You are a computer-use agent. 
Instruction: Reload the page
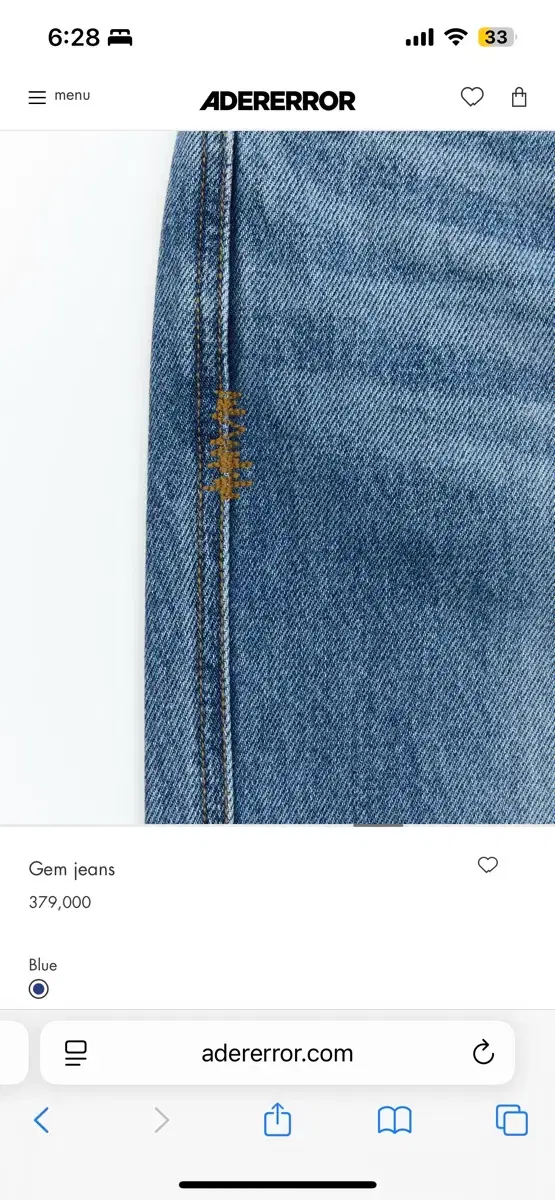click(x=483, y=1053)
